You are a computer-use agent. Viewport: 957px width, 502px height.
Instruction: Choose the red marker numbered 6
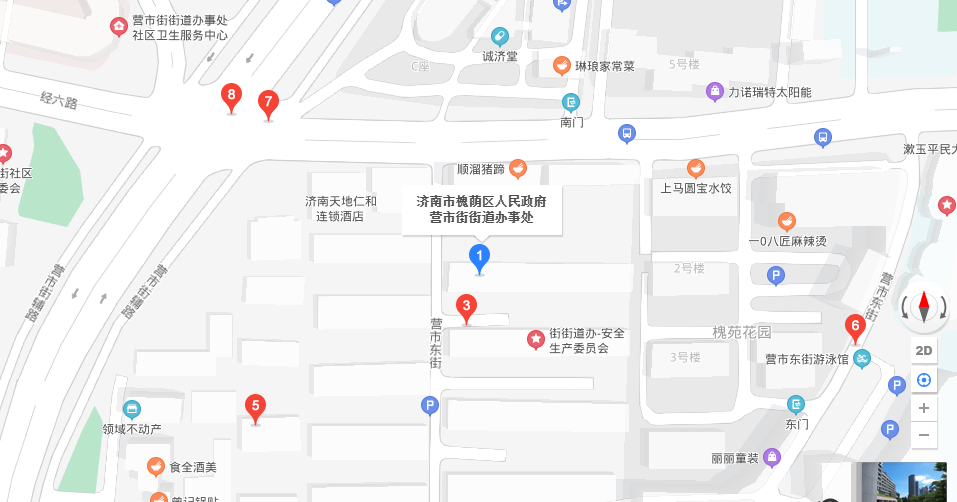855,326
